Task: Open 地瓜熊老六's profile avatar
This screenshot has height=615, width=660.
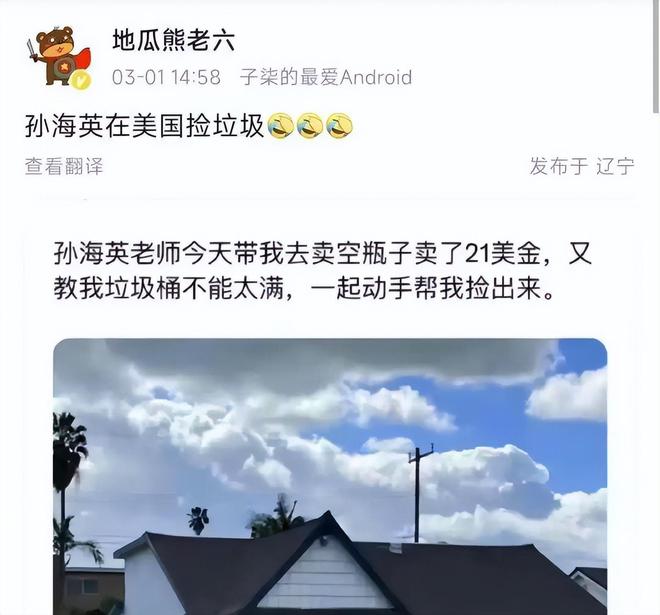Action: coord(59,57)
